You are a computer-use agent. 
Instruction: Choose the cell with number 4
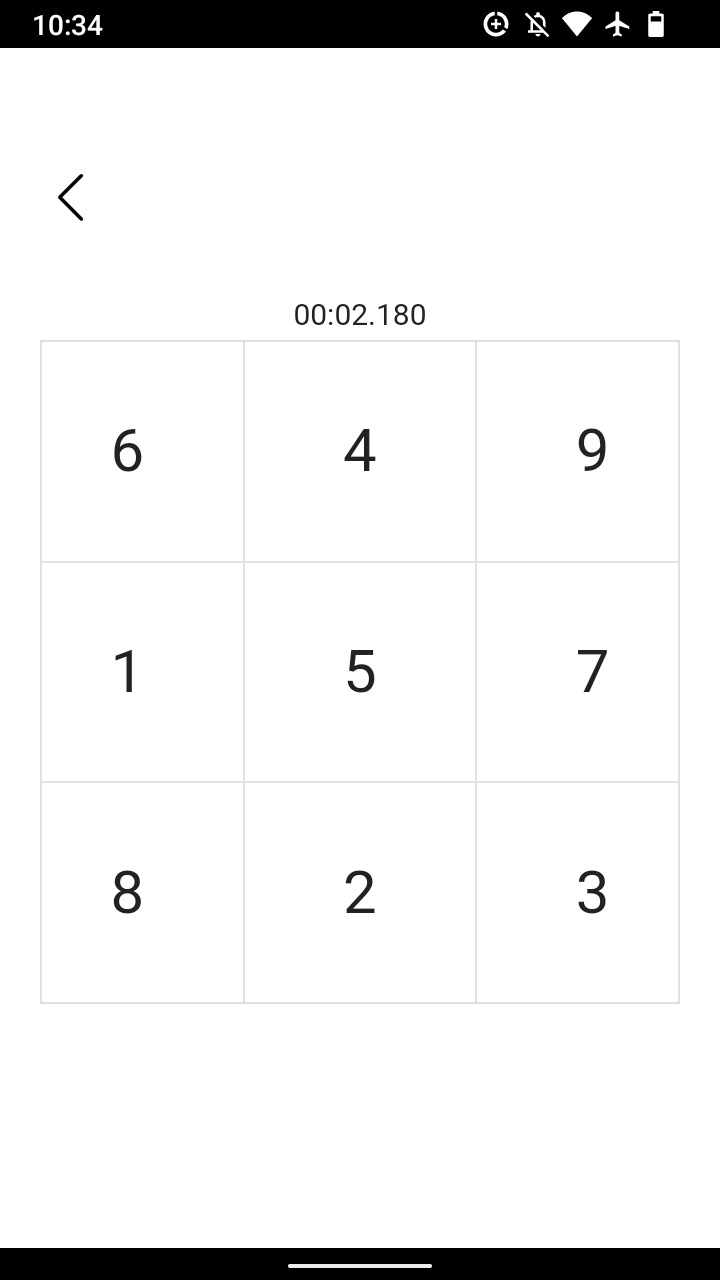[x=360, y=452]
